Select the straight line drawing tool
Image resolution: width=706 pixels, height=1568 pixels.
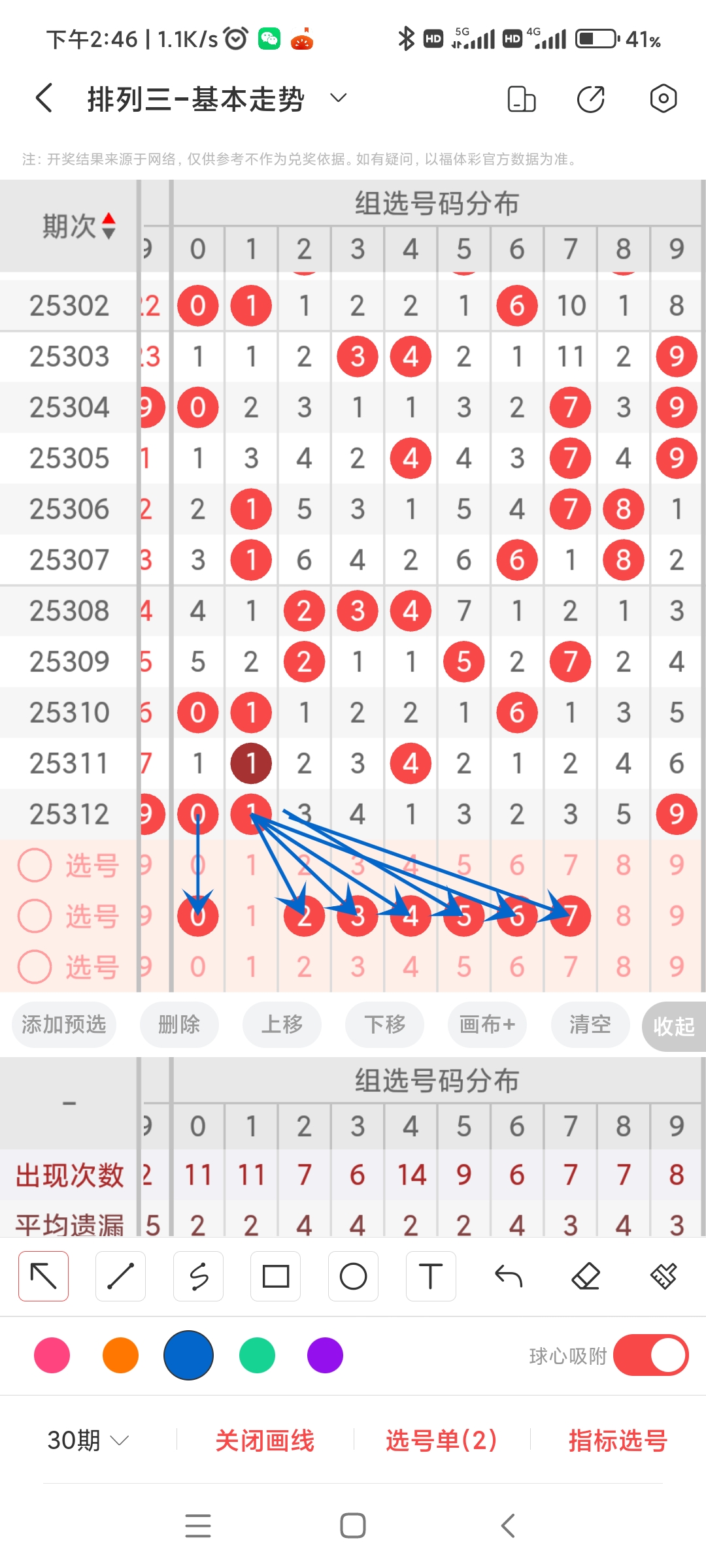[120, 1275]
